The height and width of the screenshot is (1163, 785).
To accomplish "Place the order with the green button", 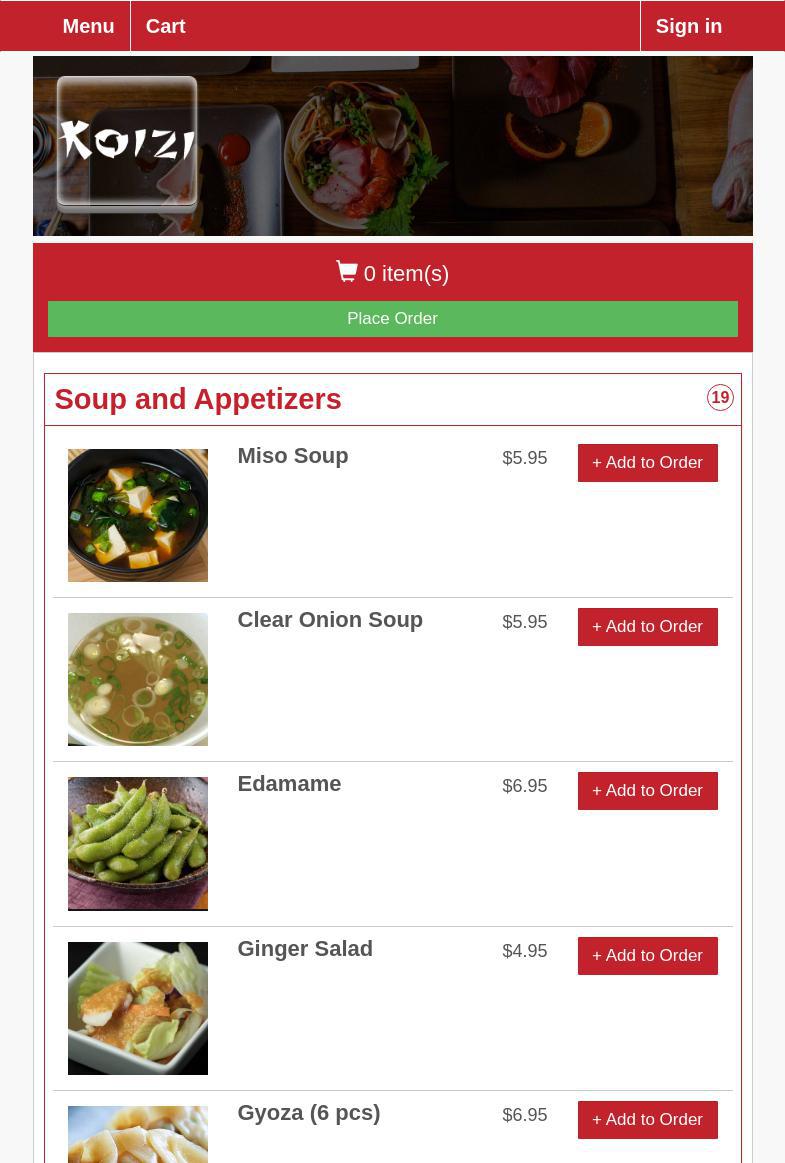I will [392, 319].
